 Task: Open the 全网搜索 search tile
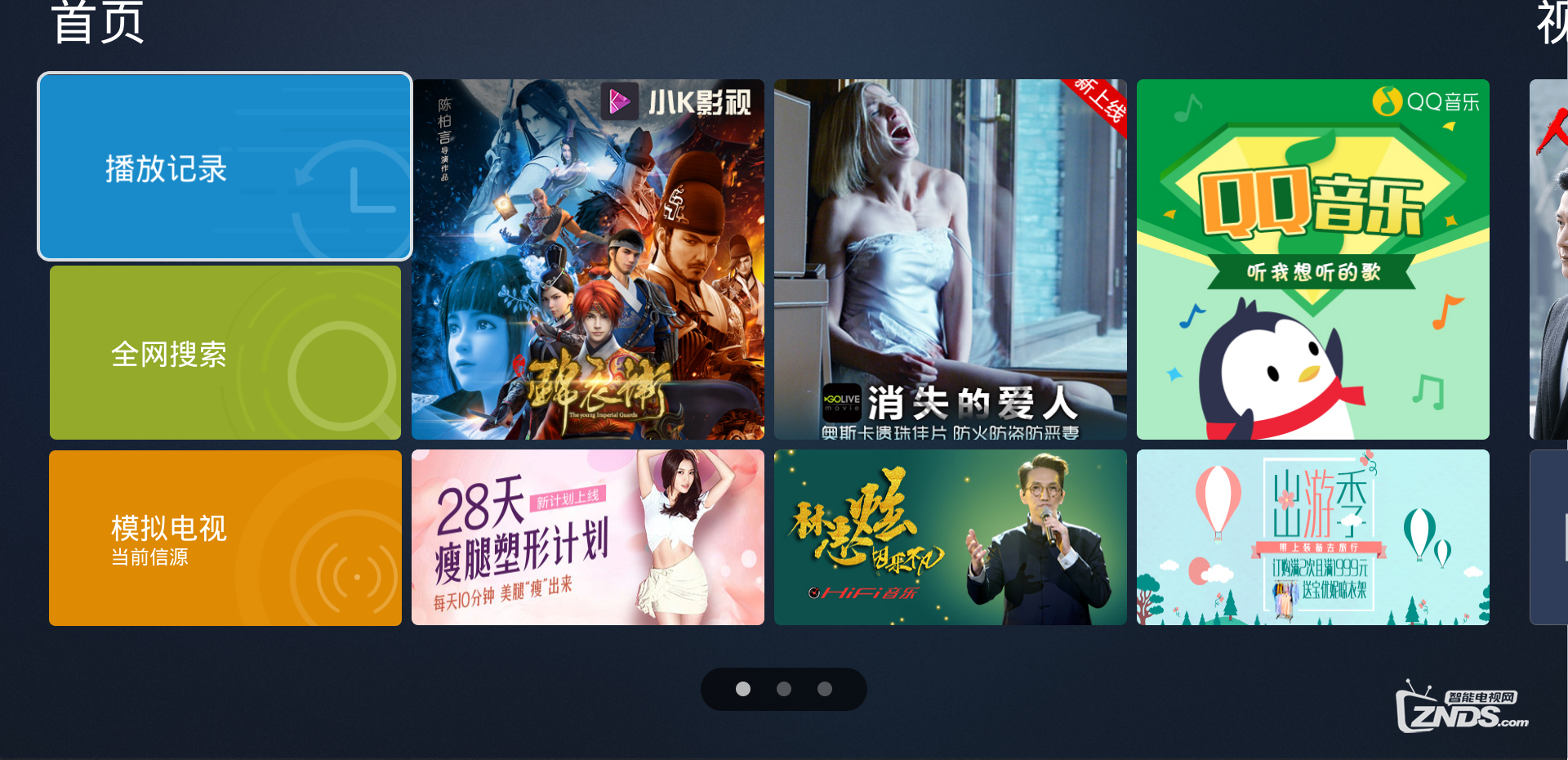click(225, 353)
